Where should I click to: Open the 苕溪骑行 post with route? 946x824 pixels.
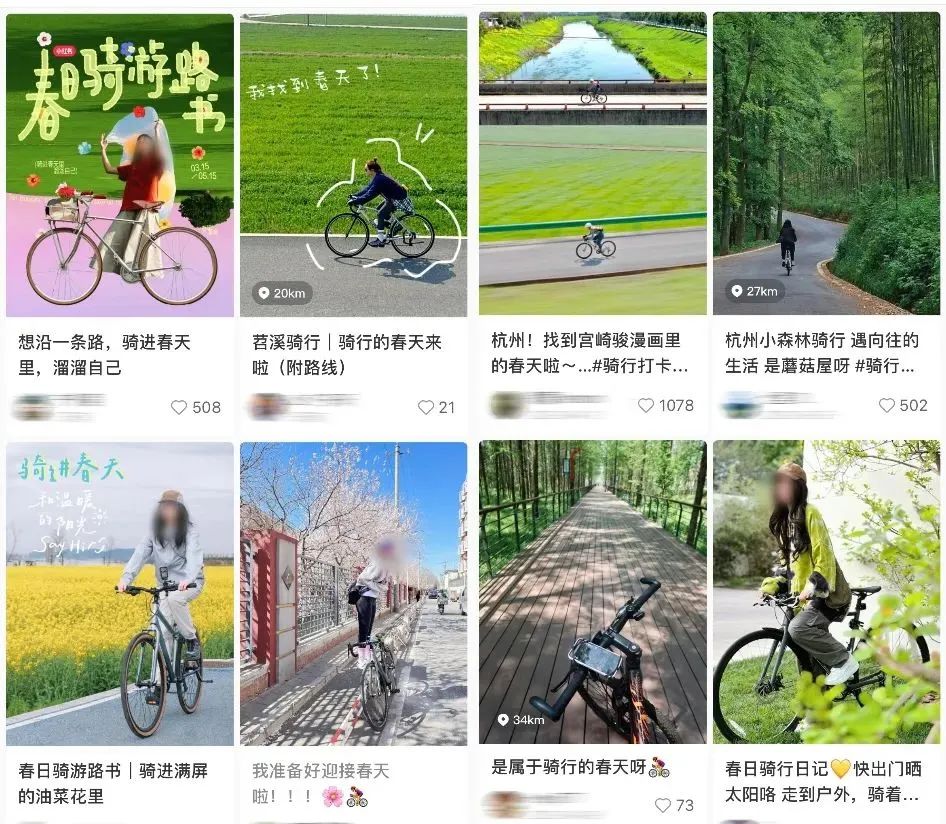[x=353, y=166]
